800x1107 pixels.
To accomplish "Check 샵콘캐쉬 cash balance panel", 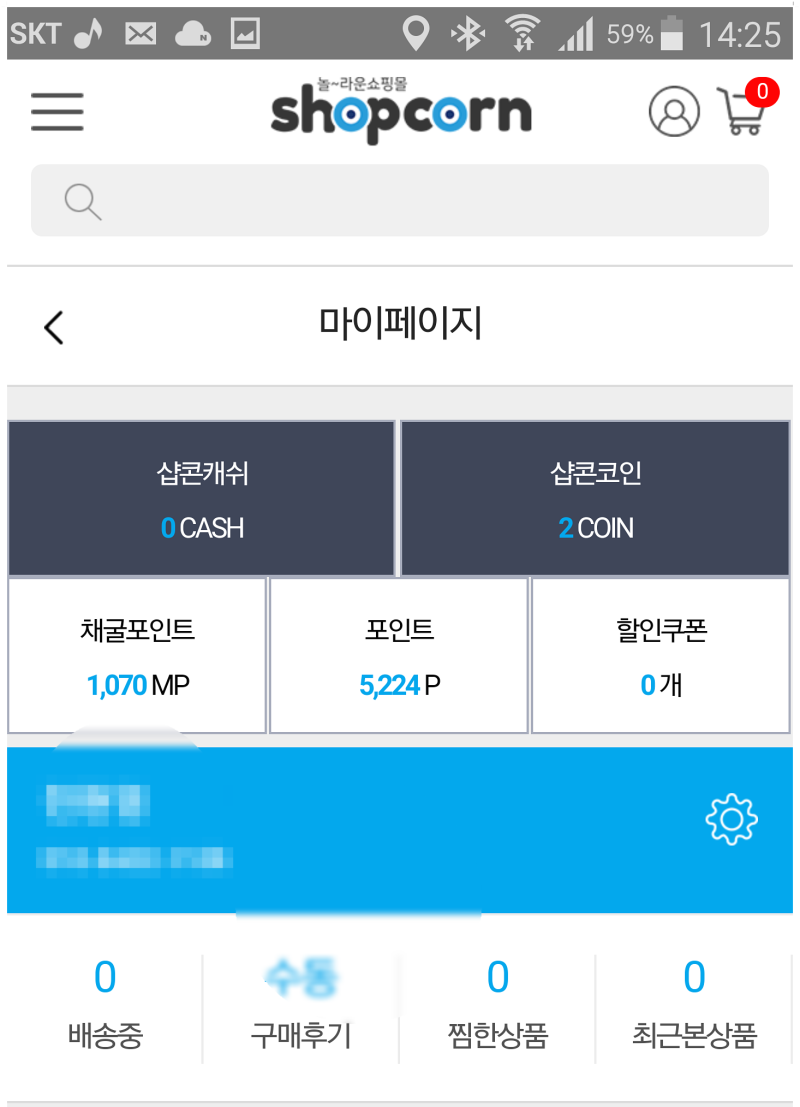I will click(x=200, y=498).
